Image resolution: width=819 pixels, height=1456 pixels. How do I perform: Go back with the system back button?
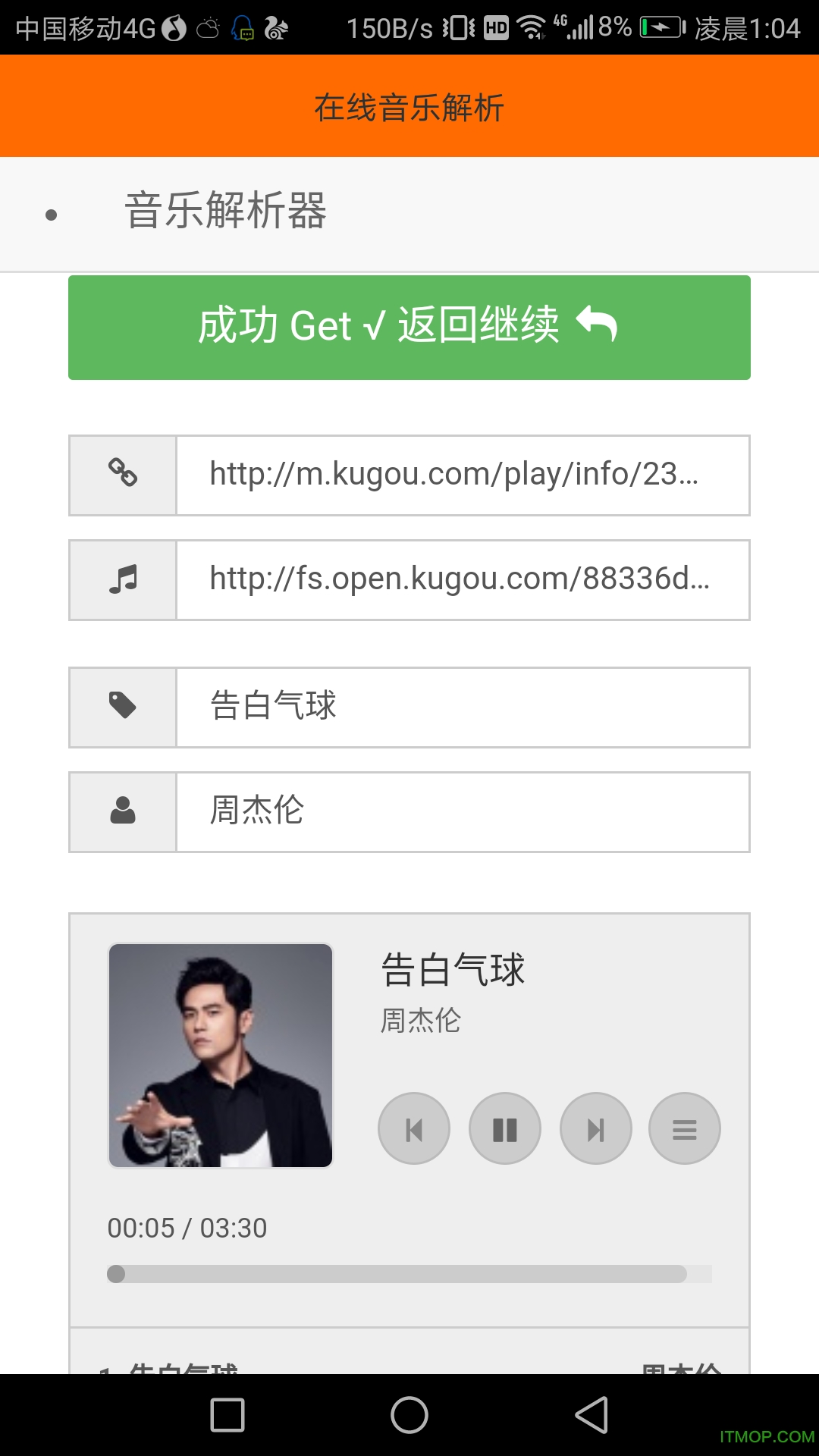pos(591,1415)
